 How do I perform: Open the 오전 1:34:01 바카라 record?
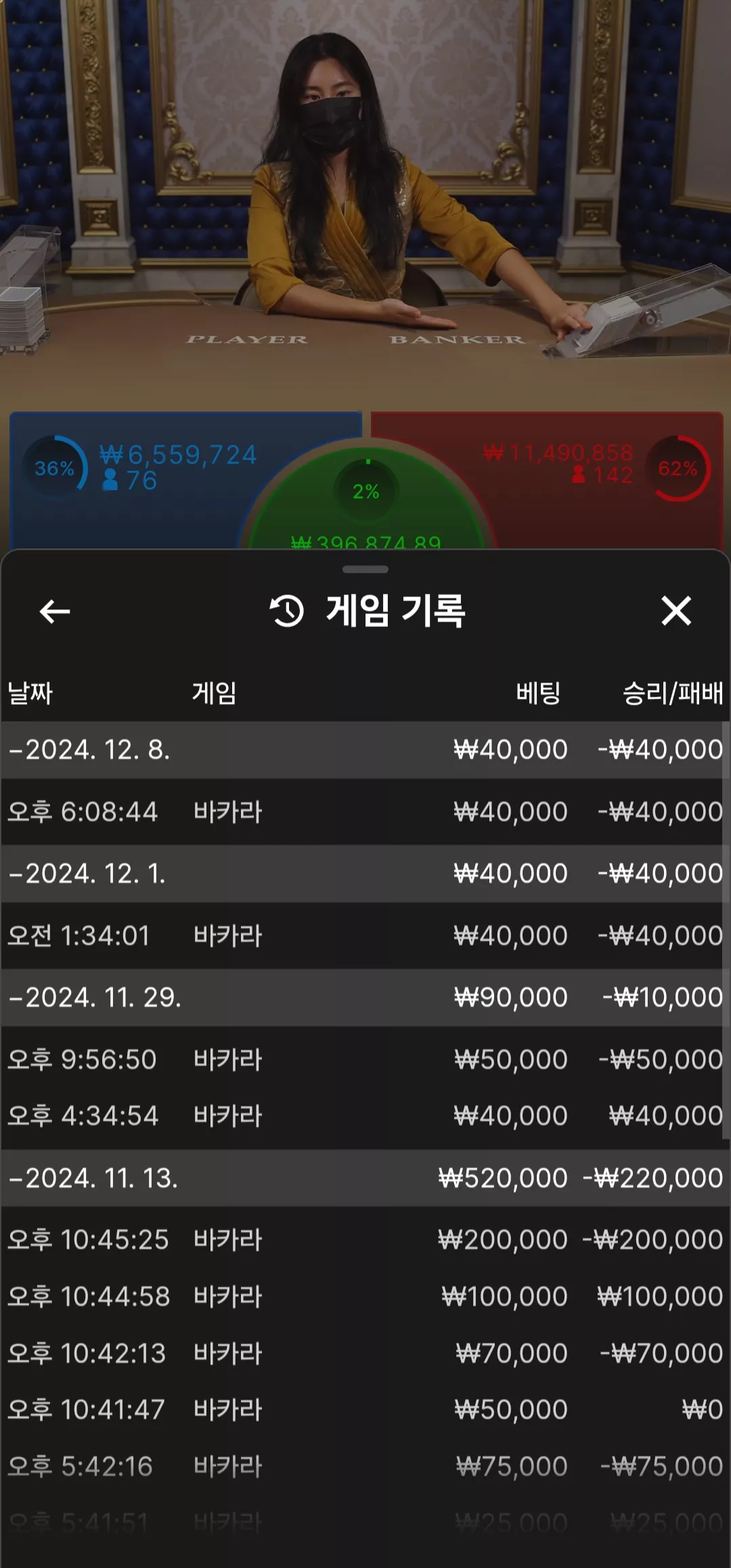point(364,936)
